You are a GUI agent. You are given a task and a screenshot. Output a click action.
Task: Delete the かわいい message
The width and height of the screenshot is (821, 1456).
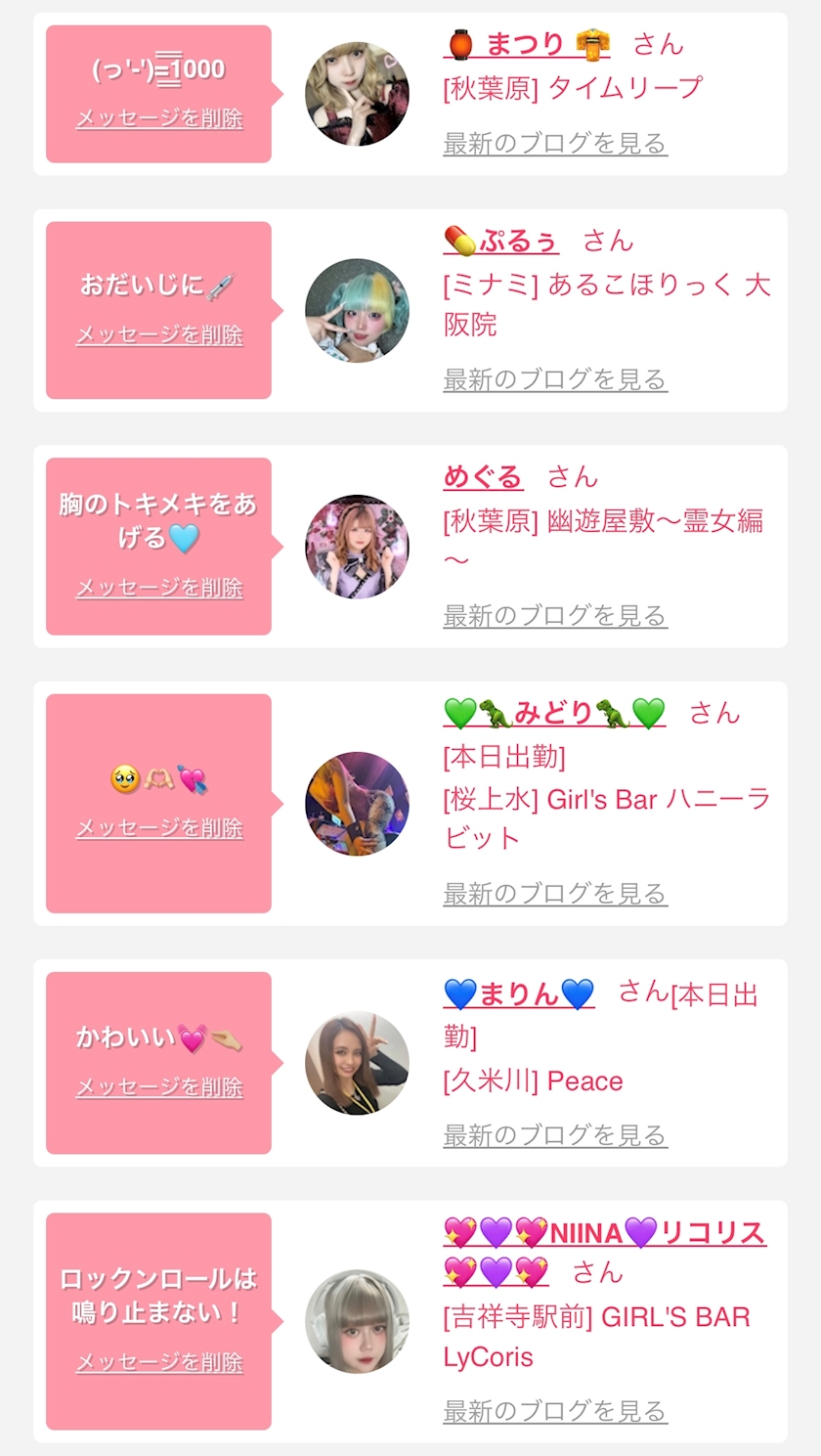coord(159,1088)
